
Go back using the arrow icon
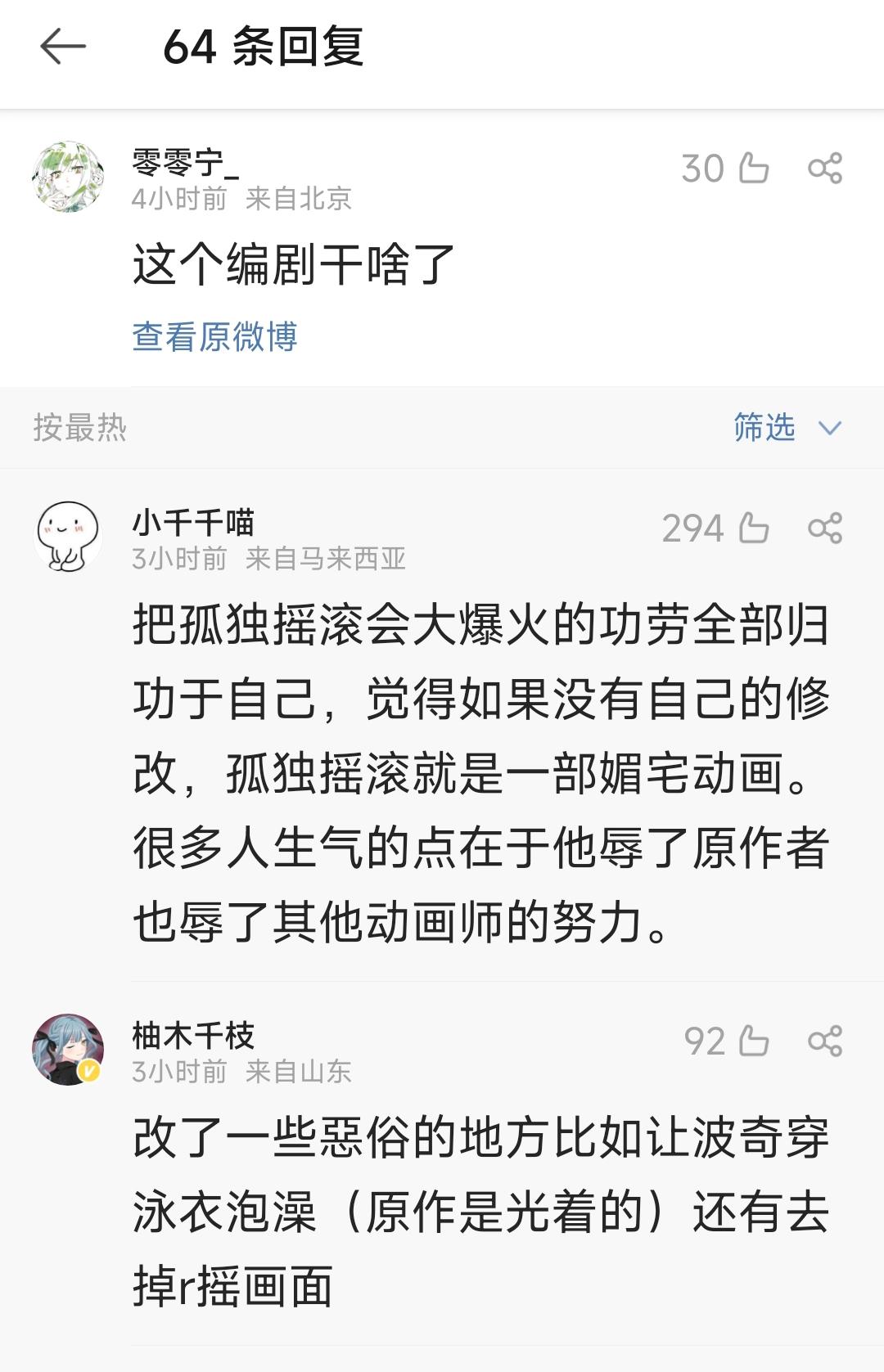(x=63, y=46)
